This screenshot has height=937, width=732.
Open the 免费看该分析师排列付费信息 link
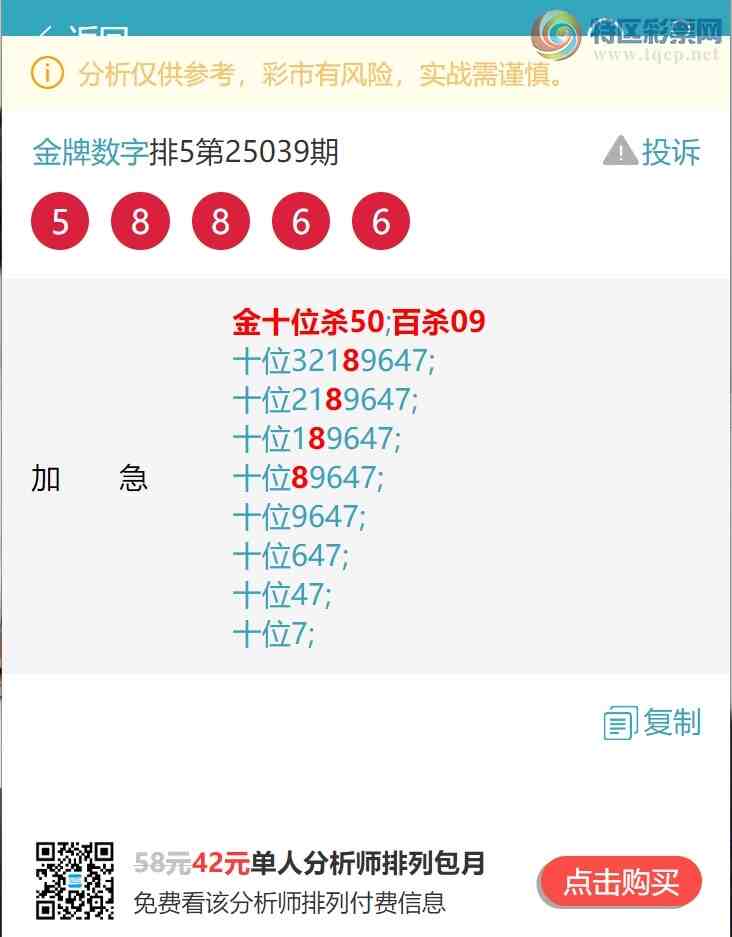[292, 903]
